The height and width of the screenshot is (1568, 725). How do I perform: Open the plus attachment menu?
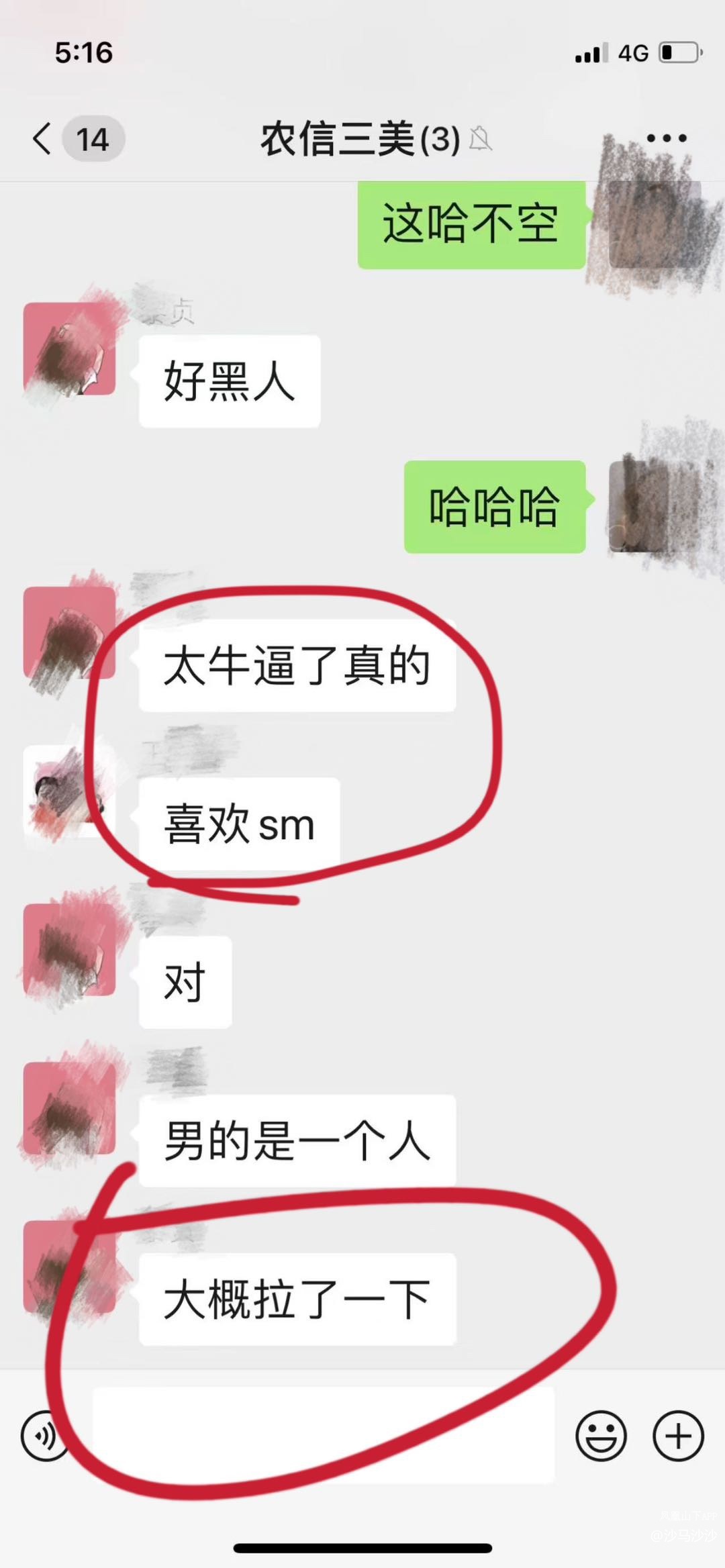click(x=678, y=1436)
